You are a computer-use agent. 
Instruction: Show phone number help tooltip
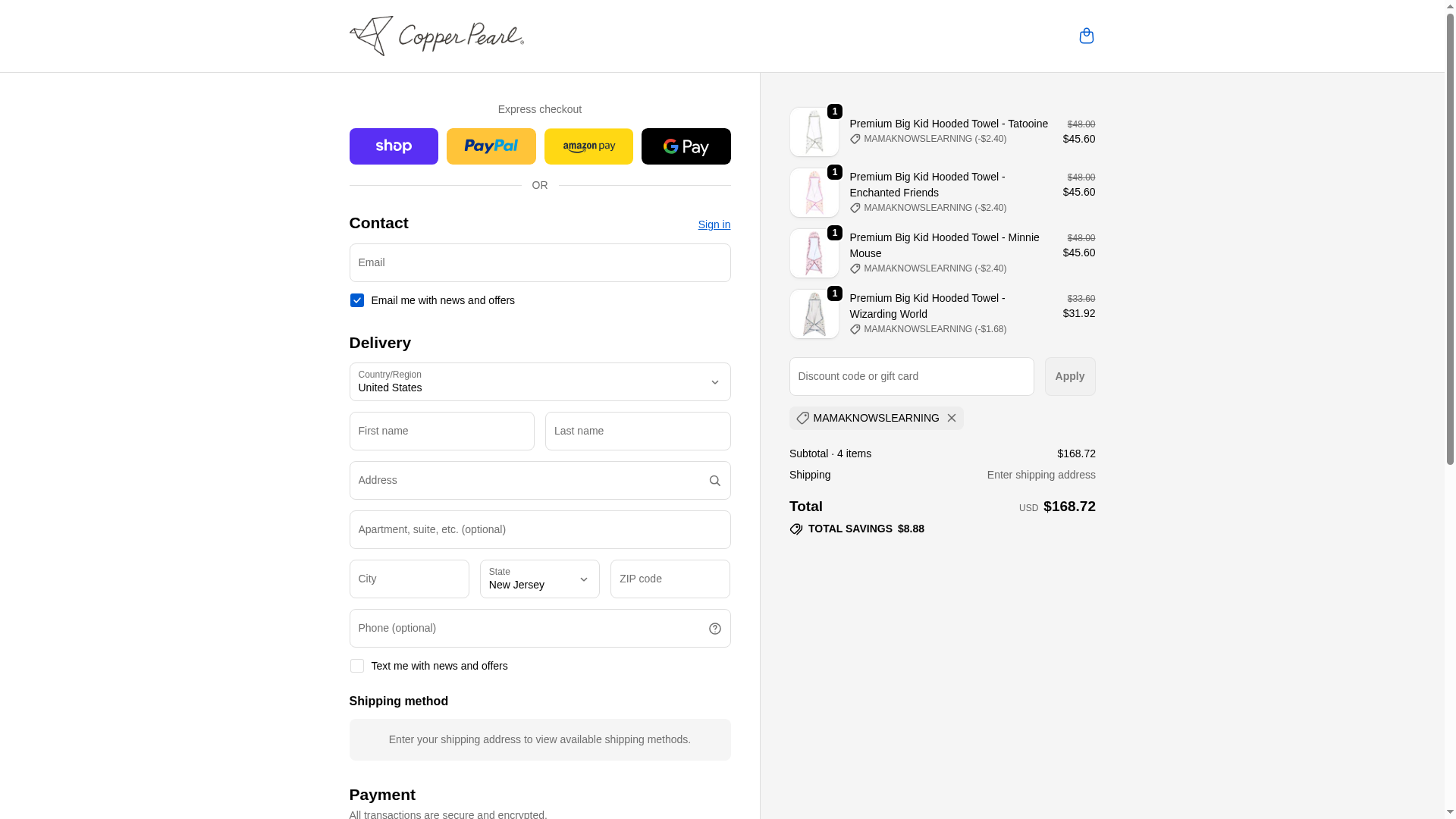[x=714, y=629]
